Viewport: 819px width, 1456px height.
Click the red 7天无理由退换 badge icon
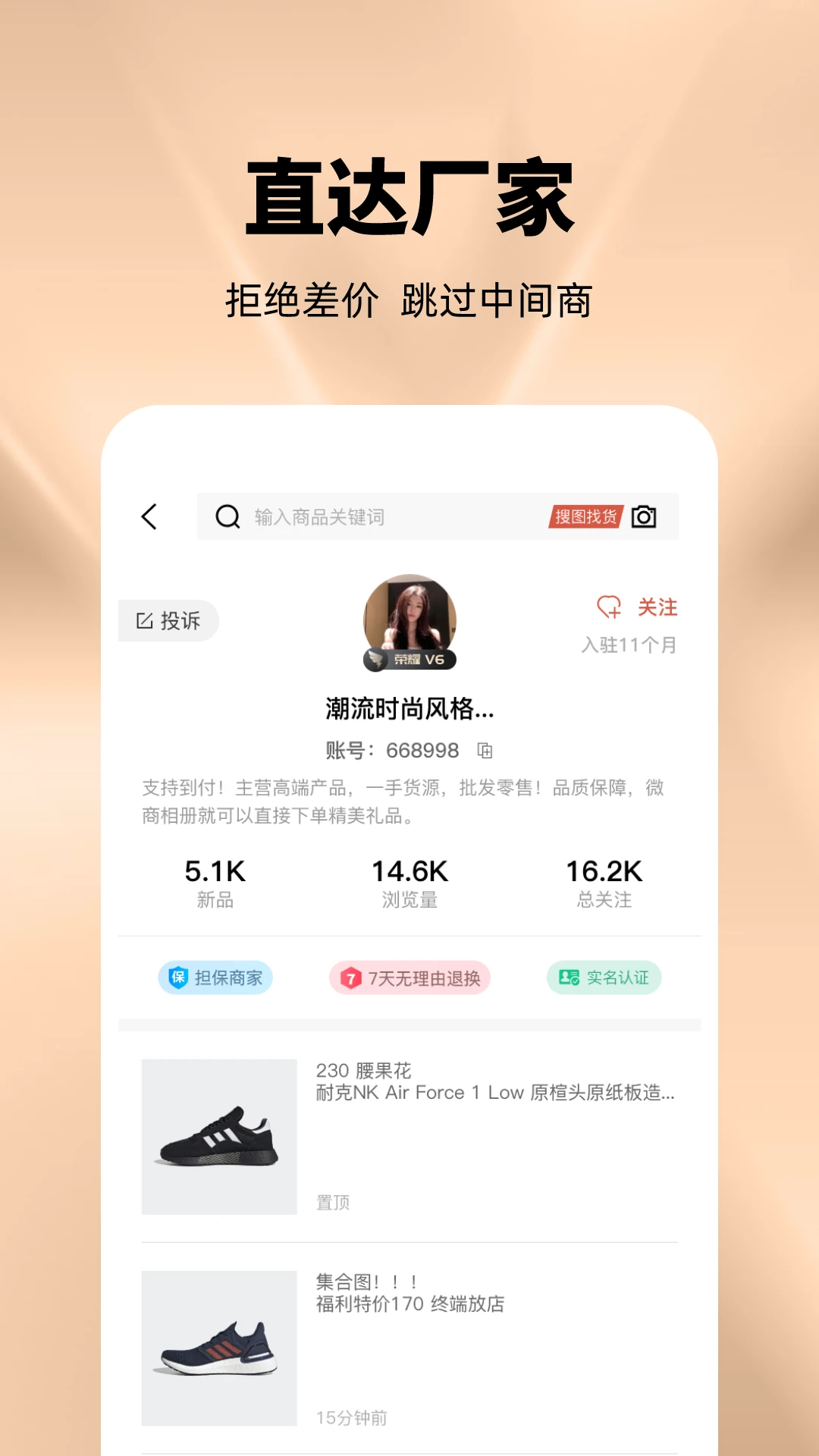[x=351, y=978]
